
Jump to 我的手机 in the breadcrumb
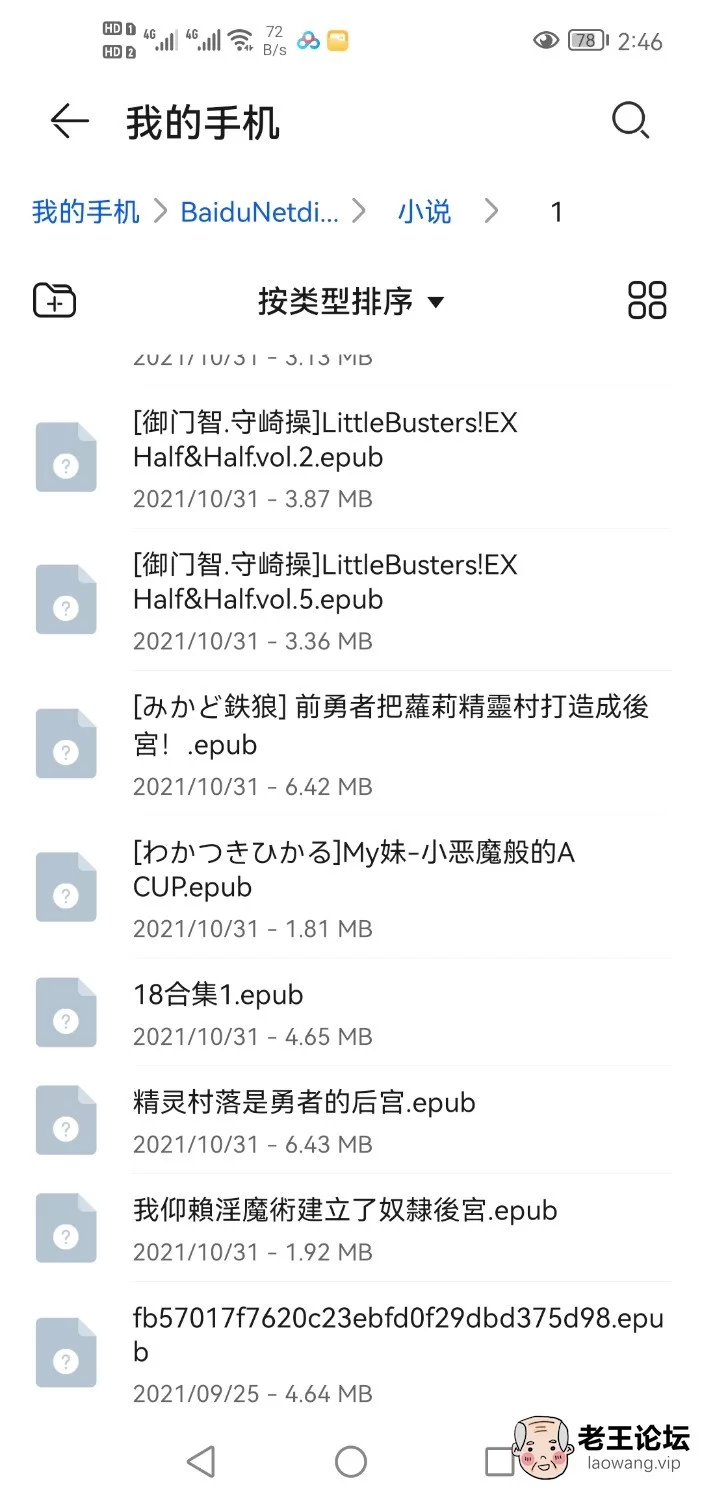click(x=86, y=212)
